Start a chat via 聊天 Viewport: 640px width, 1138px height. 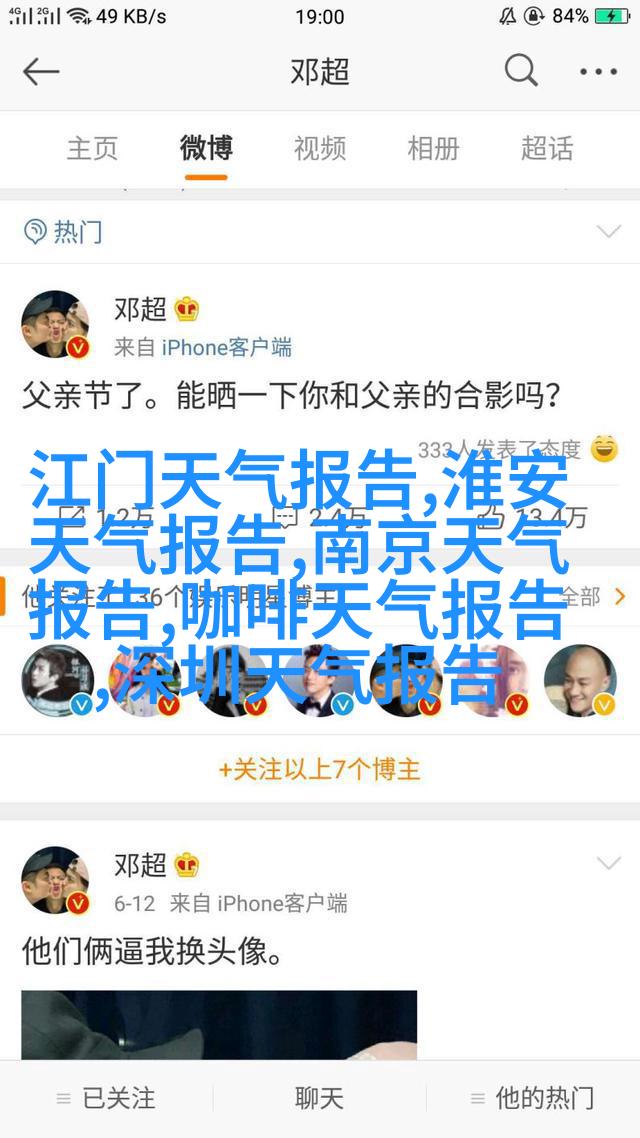tap(320, 1098)
